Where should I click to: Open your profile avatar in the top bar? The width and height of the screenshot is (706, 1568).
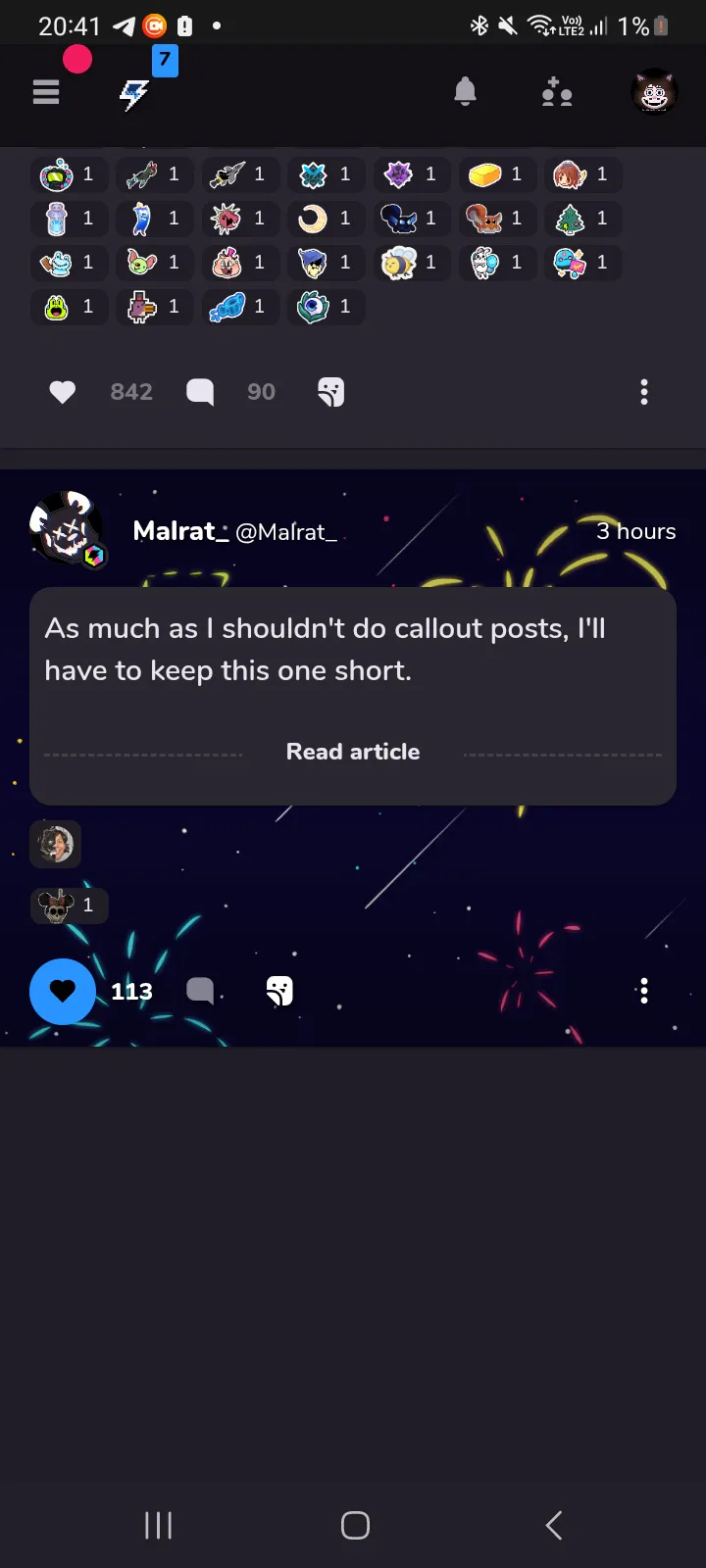point(654,93)
